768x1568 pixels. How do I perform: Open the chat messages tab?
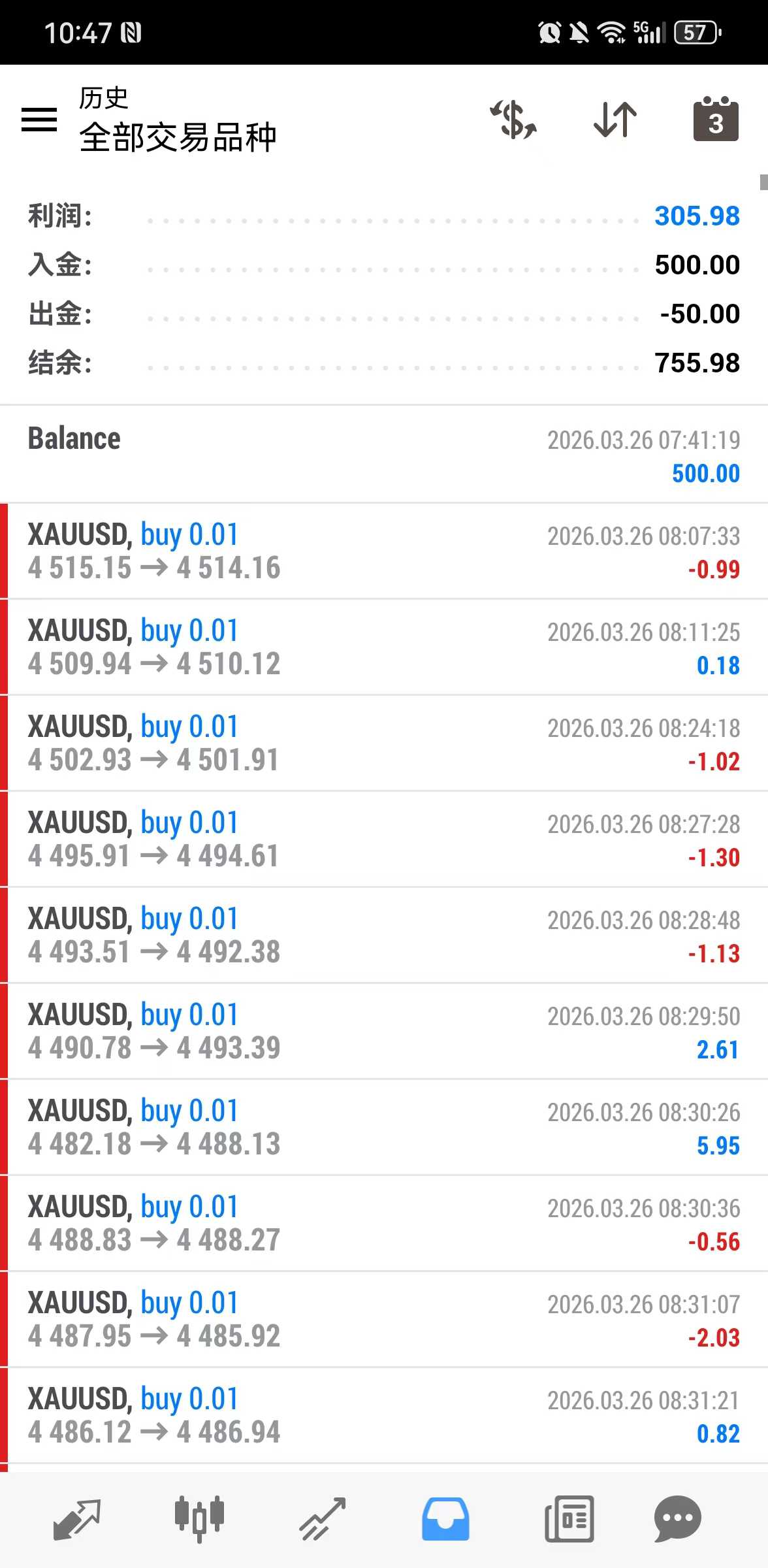(x=677, y=1519)
